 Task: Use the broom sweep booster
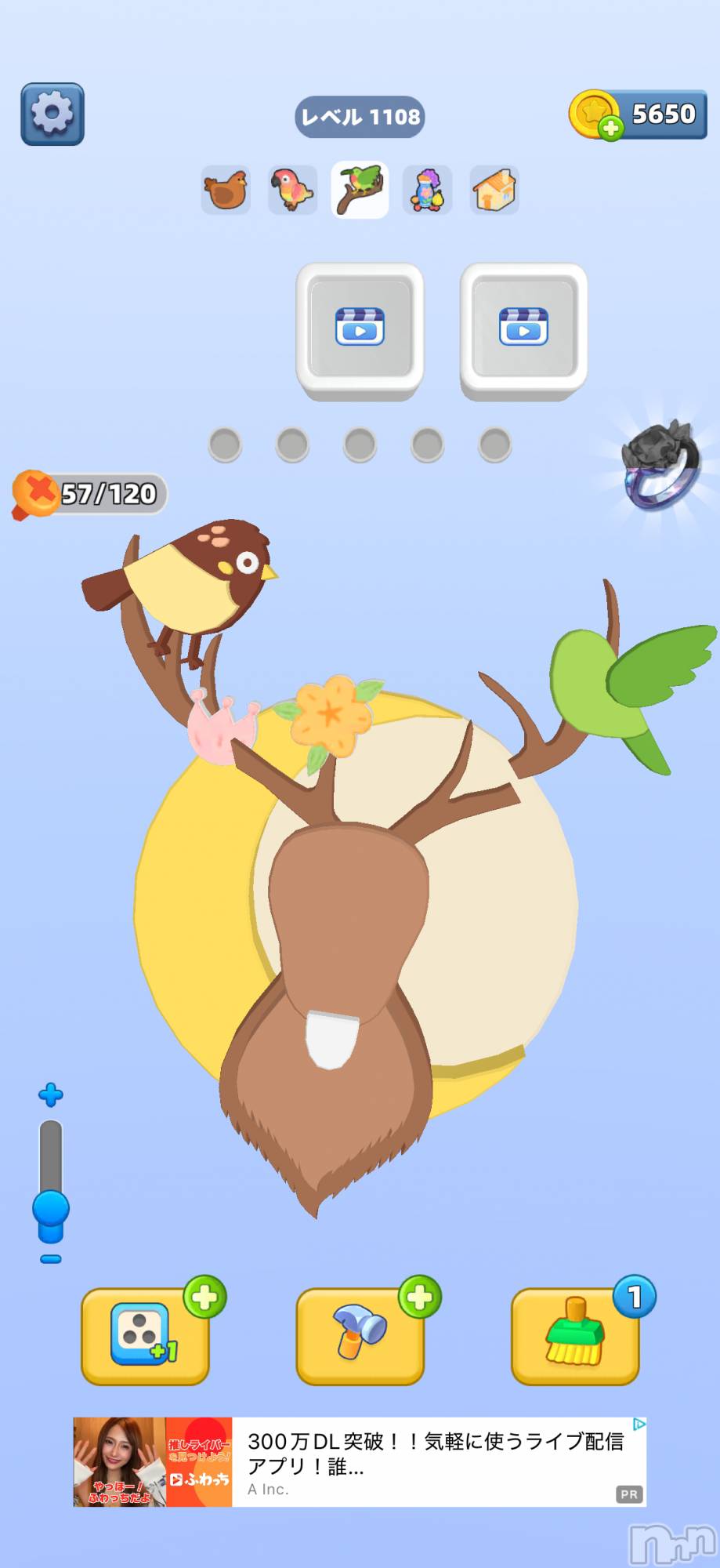point(575,1335)
